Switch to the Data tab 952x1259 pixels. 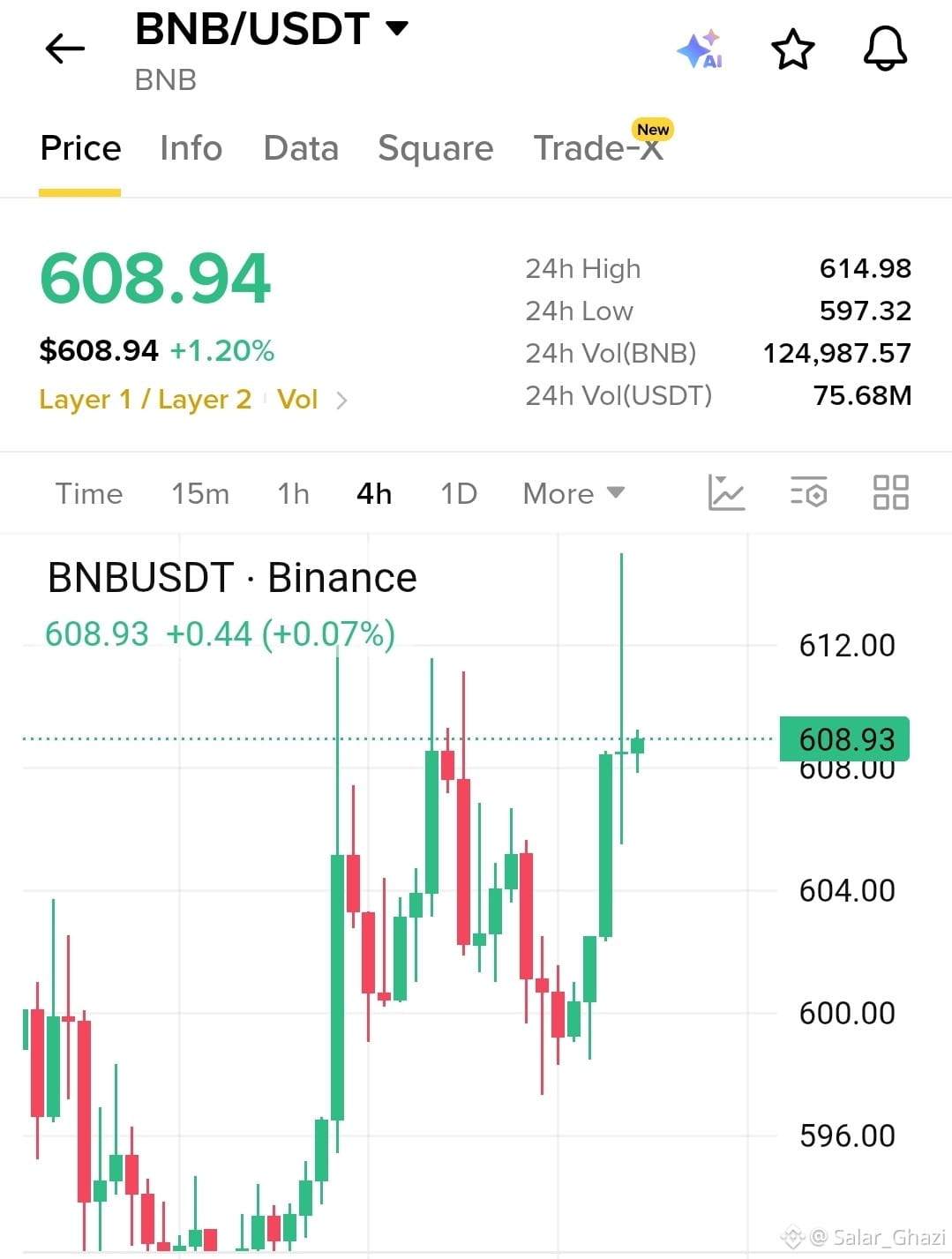pos(301,148)
